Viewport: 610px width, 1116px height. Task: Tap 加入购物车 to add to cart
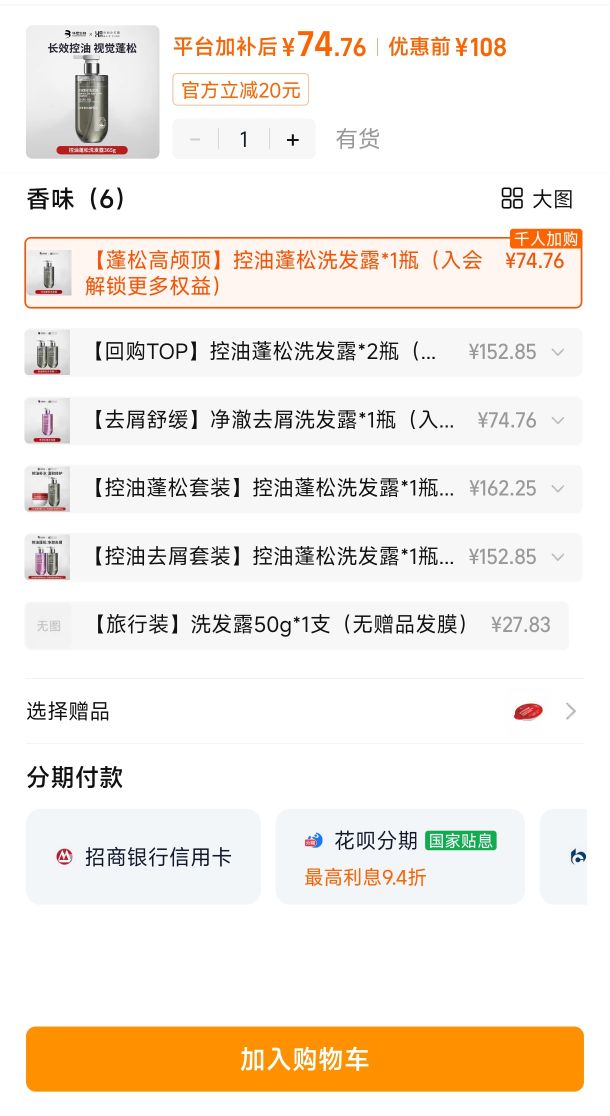coord(305,1059)
